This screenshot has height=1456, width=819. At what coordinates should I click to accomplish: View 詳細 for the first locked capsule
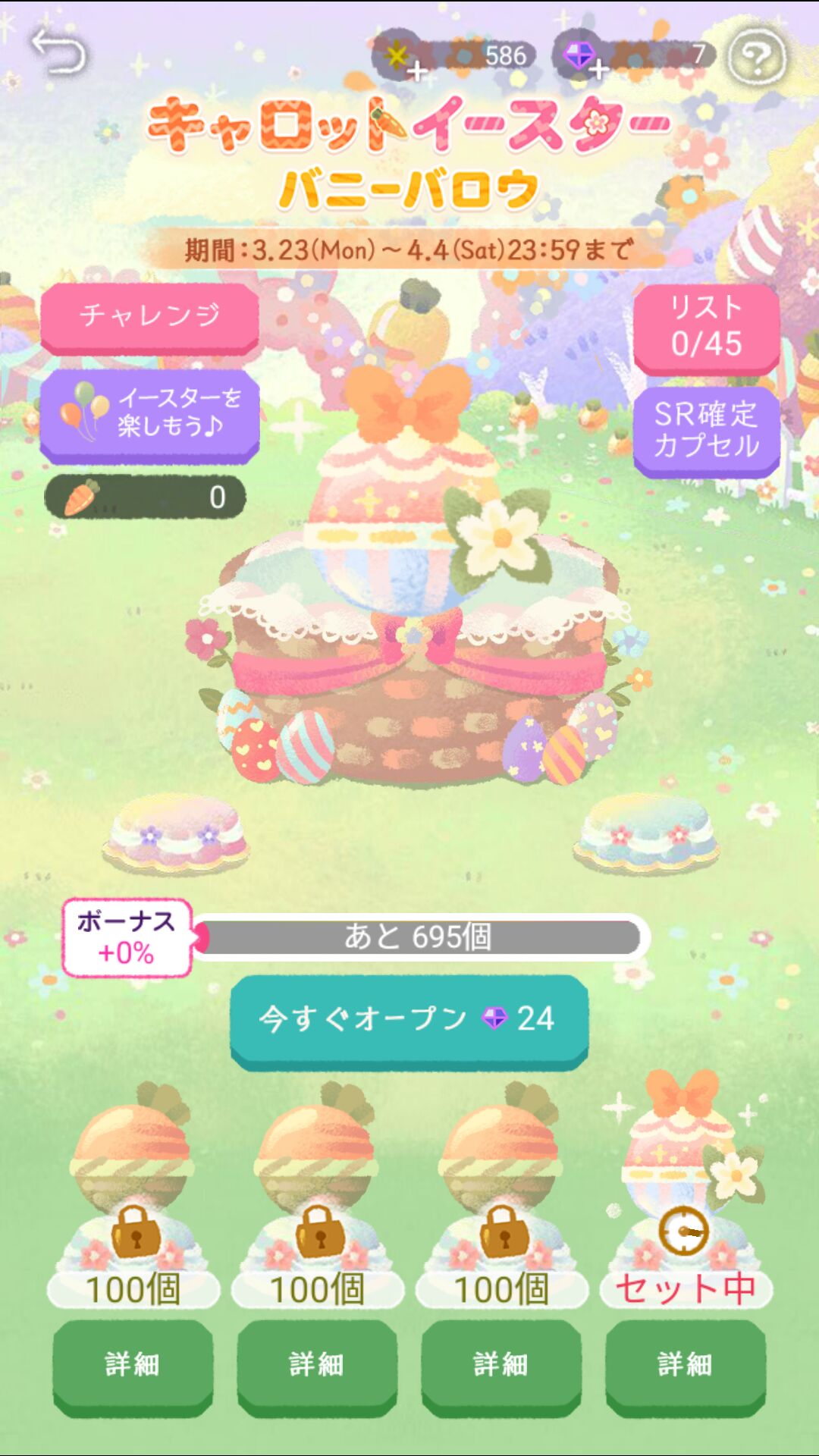[x=133, y=1365]
